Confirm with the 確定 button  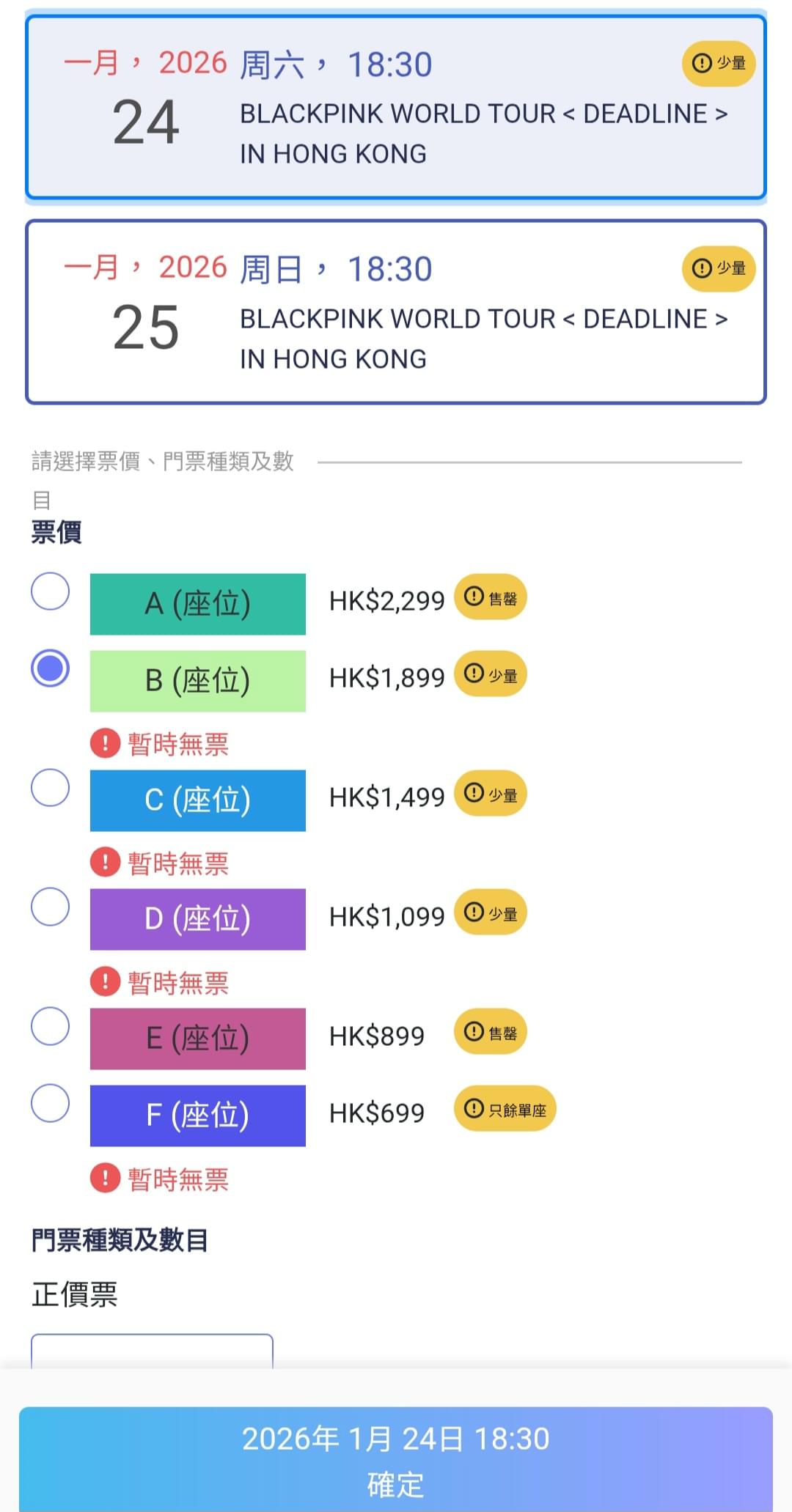396,1458
